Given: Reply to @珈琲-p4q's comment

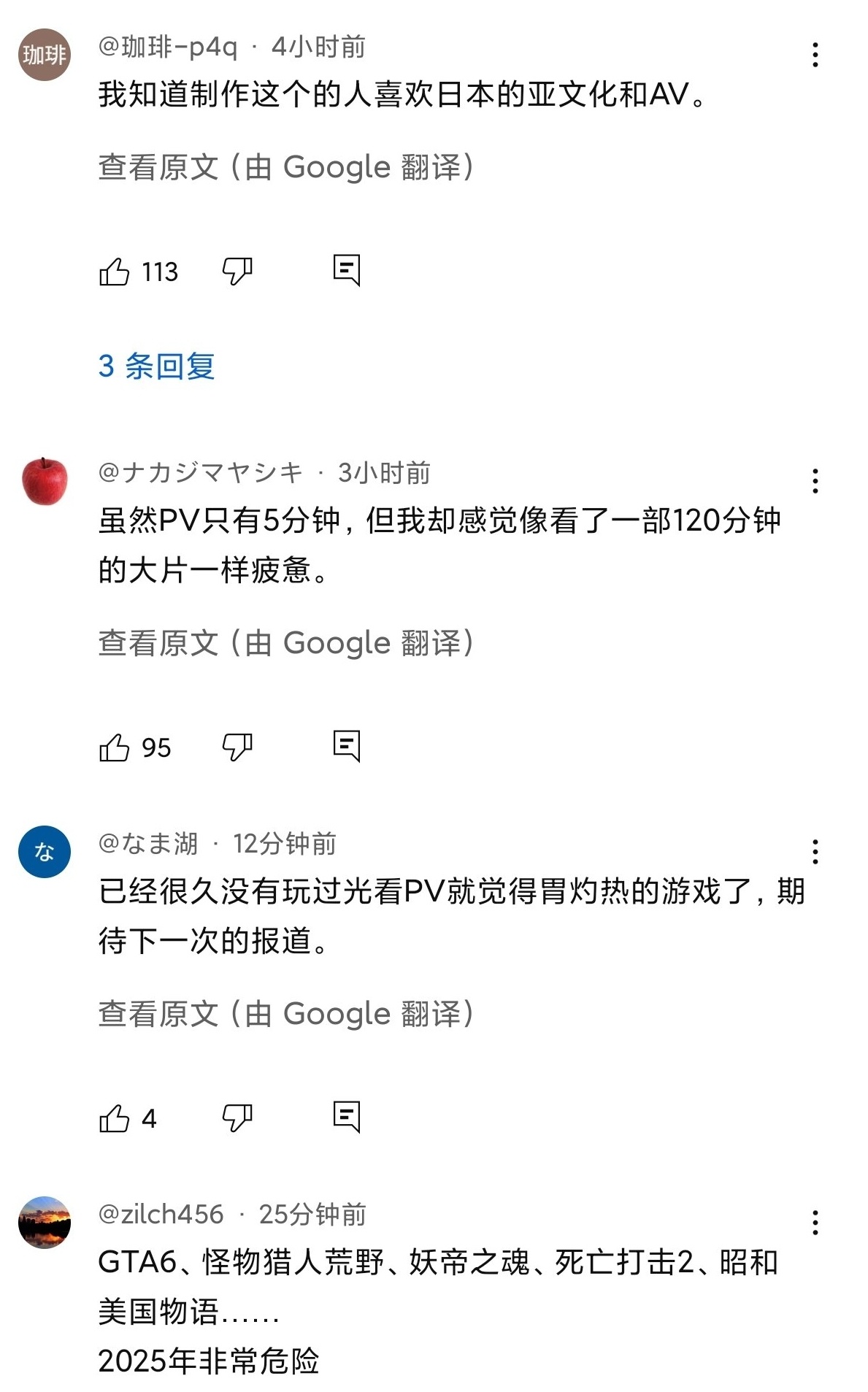Looking at the screenshot, I should point(347,271).
